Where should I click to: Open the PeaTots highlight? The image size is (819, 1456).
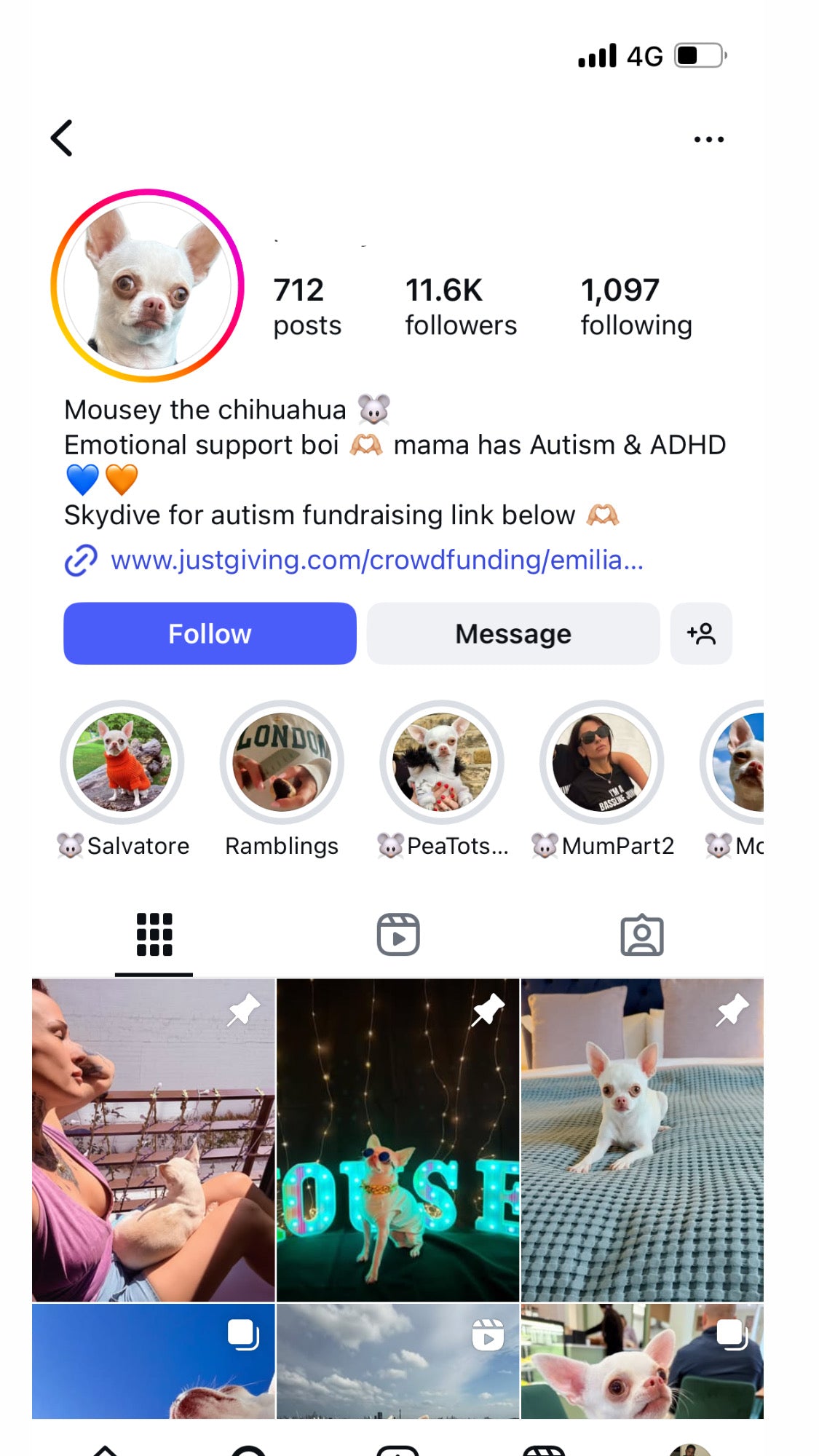click(x=442, y=762)
